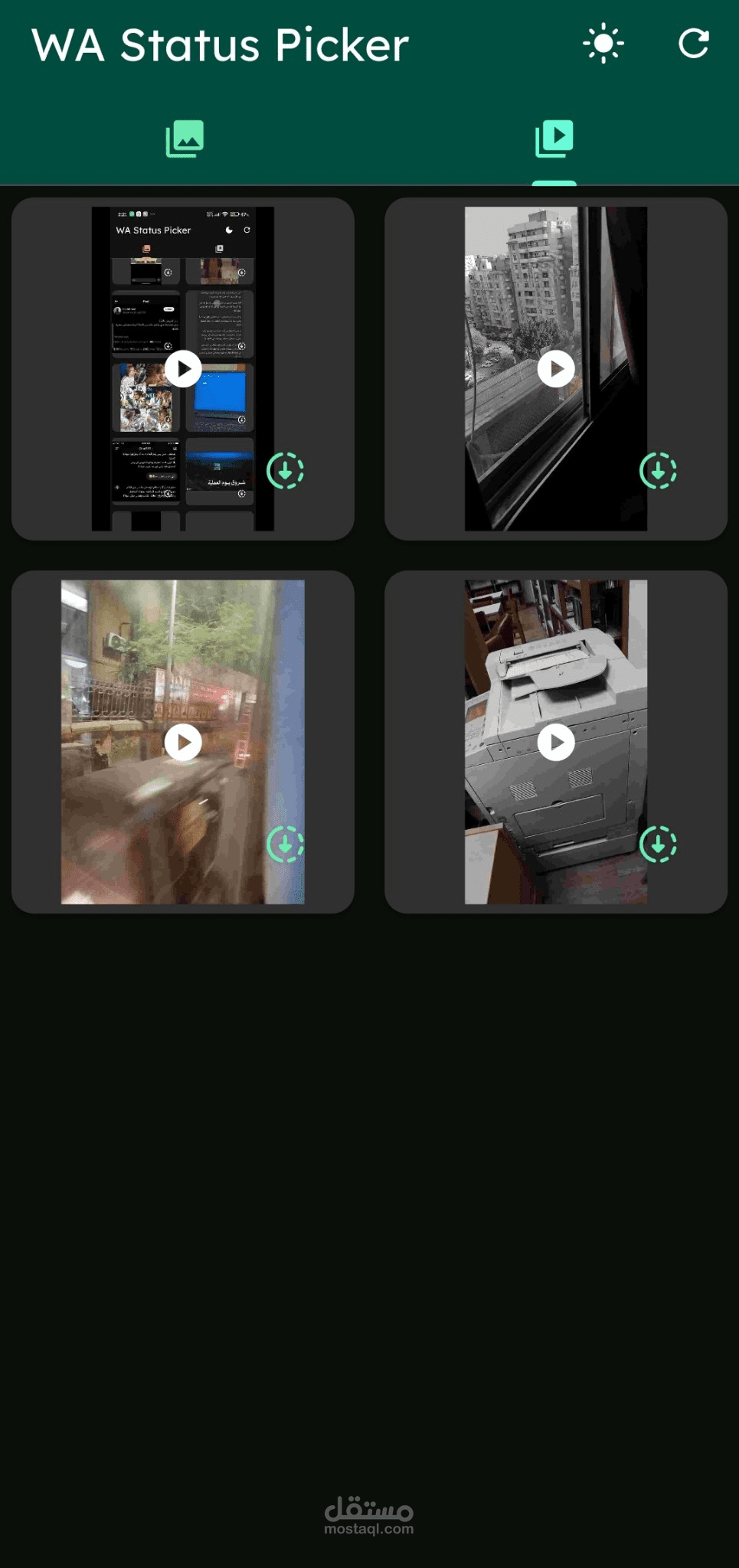Play the photocopier machine video
739x1568 pixels.
pos(556,742)
